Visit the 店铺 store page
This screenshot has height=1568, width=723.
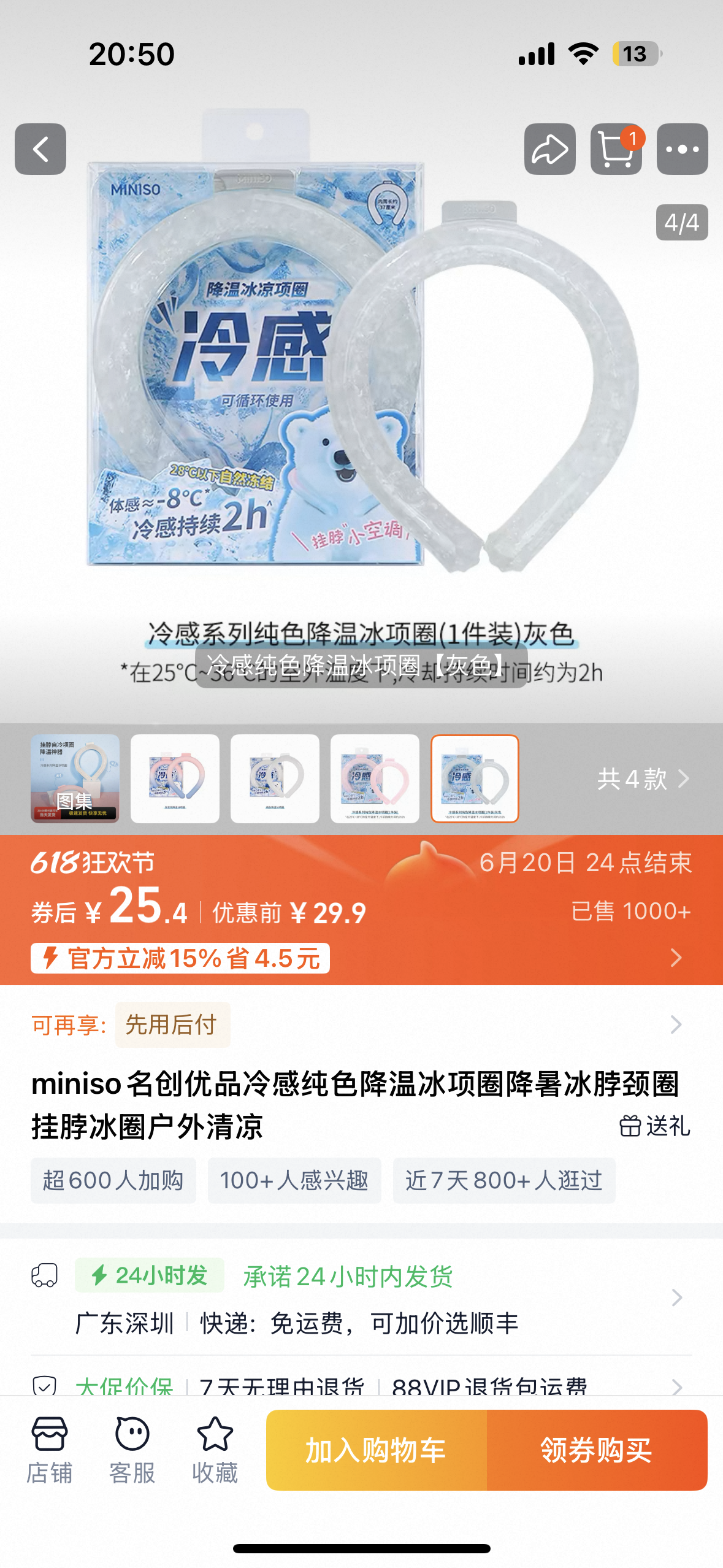(50, 1450)
